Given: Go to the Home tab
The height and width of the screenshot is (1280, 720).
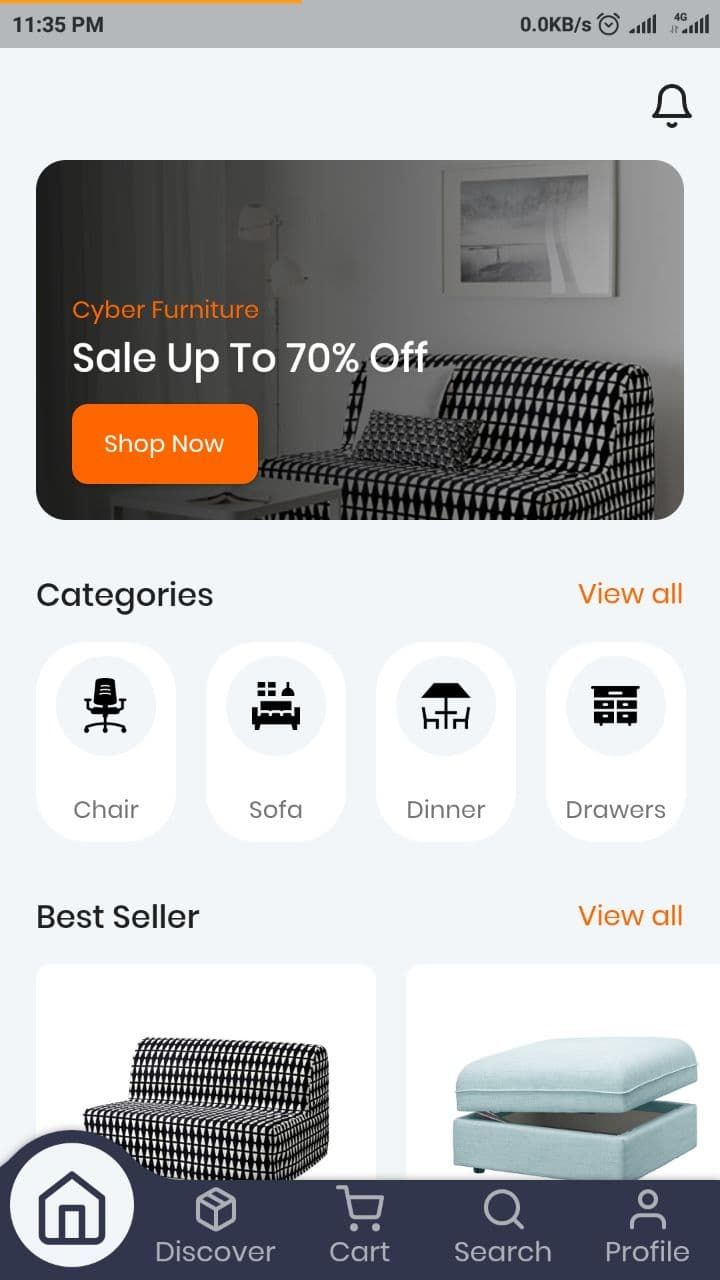Looking at the screenshot, I should click(72, 1206).
